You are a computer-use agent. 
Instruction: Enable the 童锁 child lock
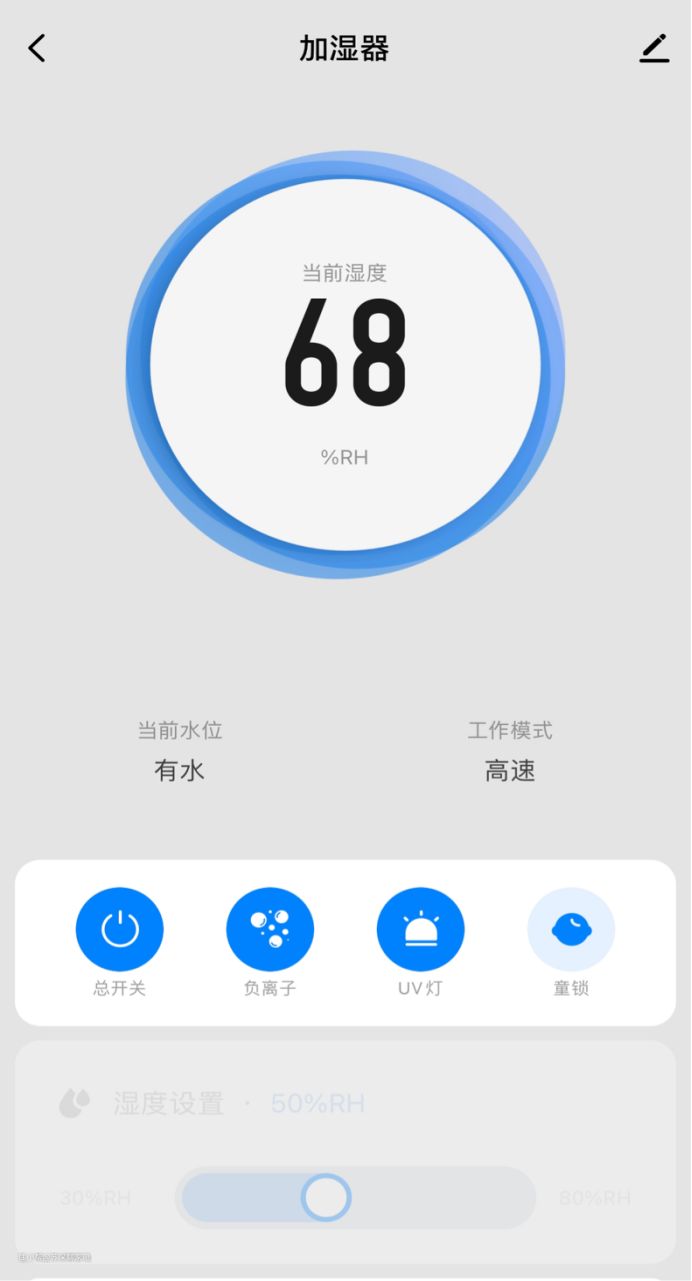point(571,930)
